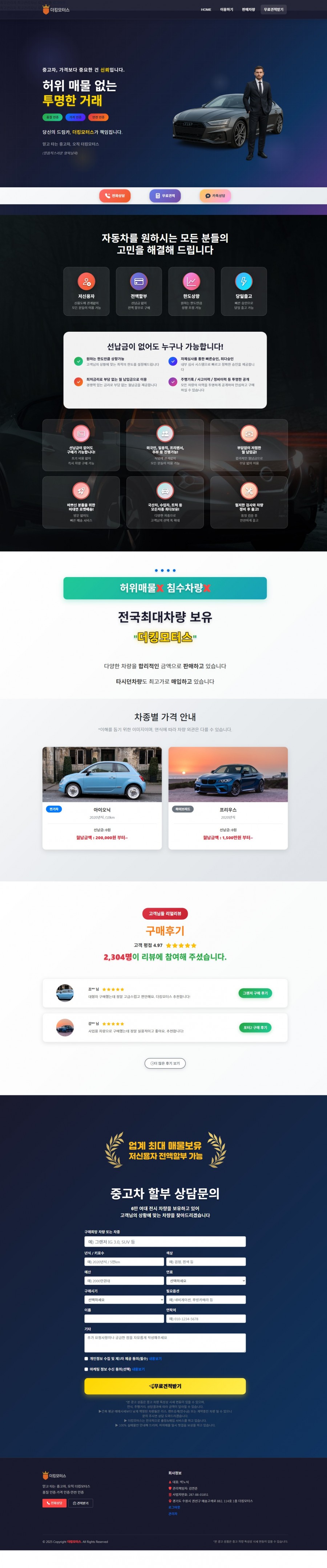The width and height of the screenshot is (327, 1568).
Task: Tap the red 전화상담 button below the banner
Action: tap(115, 195)
